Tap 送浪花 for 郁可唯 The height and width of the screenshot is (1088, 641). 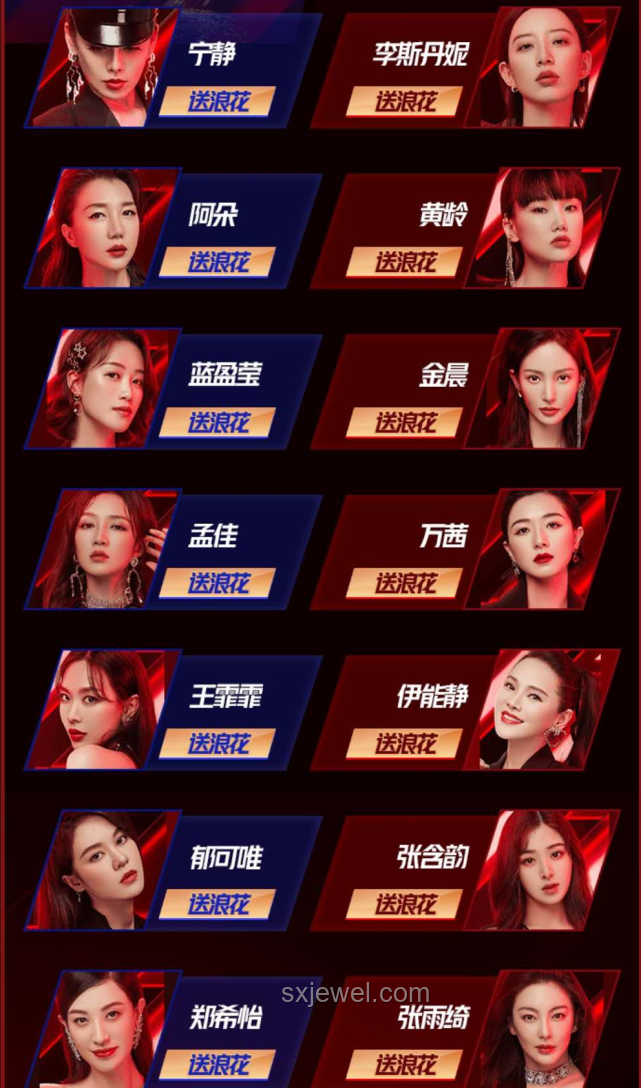coord(217,904)
